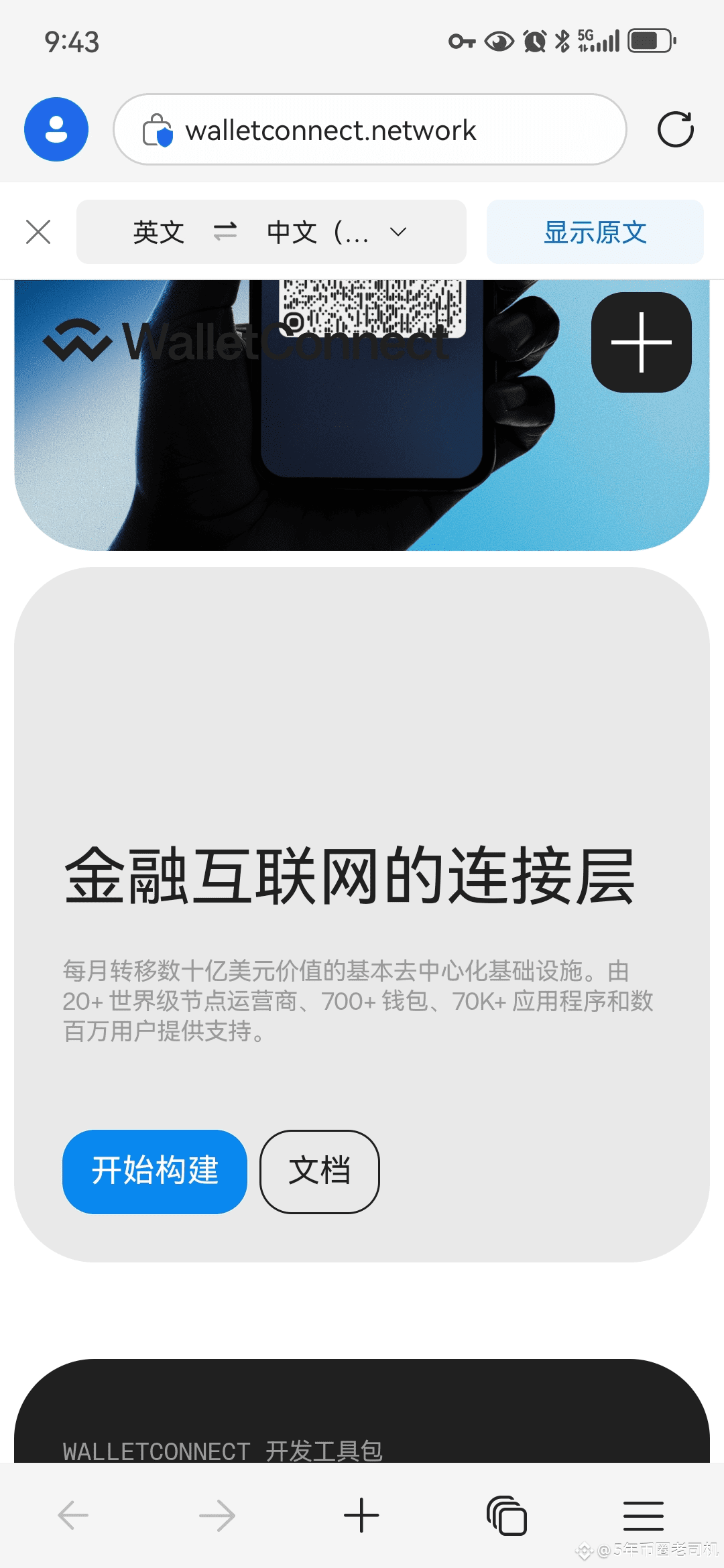
Task: Open the English-to-Chinese language selector
Action: (271, 232)
